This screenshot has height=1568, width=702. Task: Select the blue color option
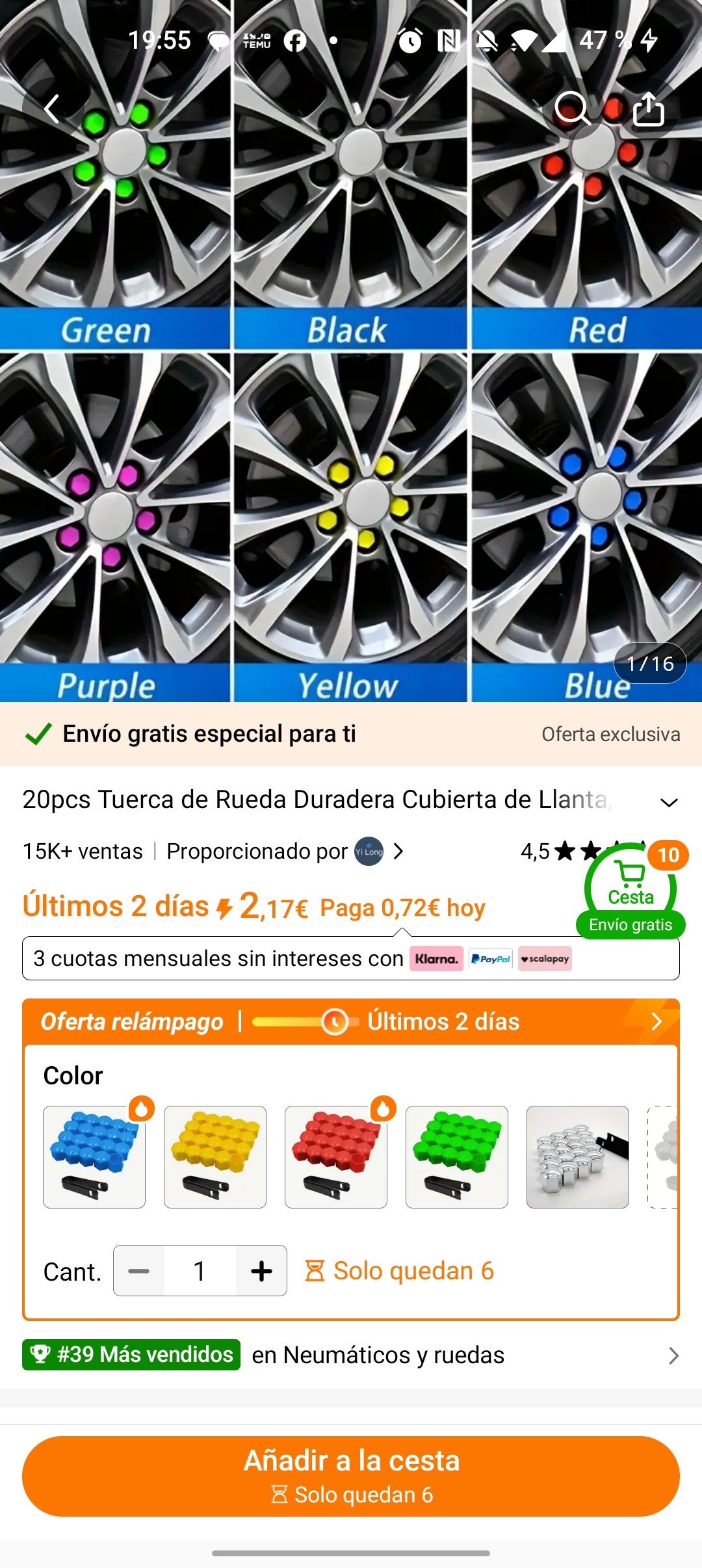point(94,1156)
